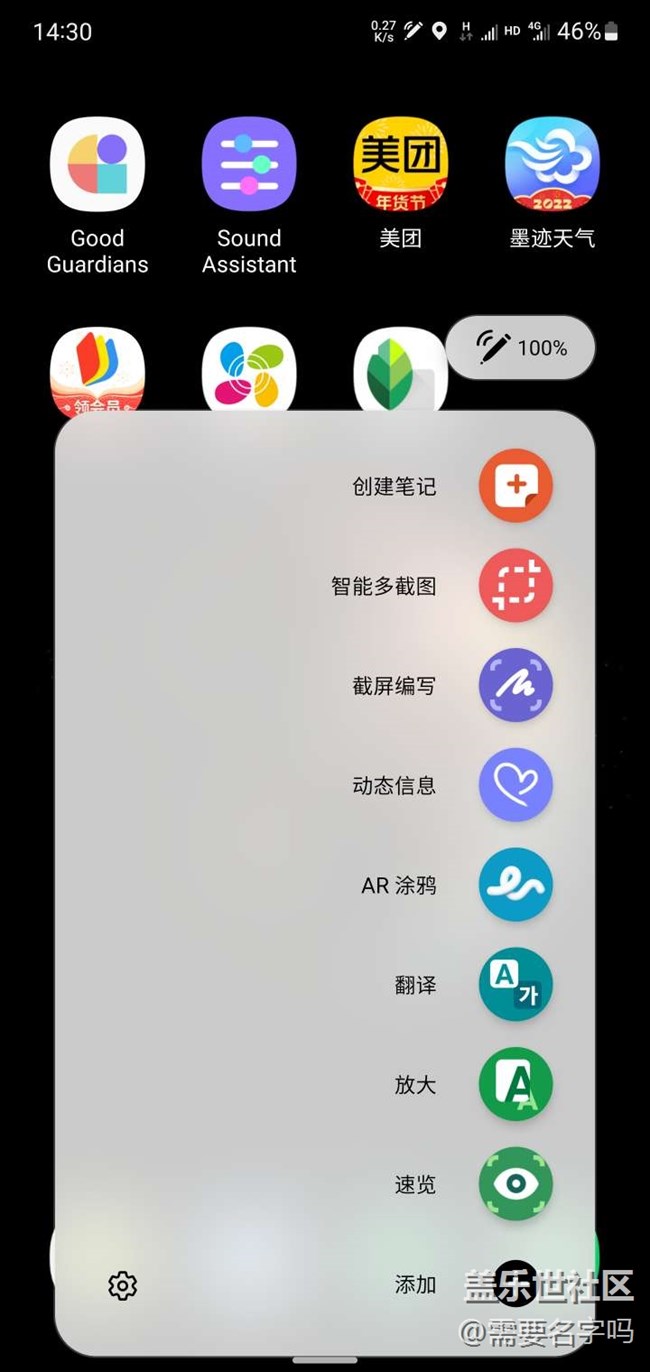Open Air command settings gear

122,1285
